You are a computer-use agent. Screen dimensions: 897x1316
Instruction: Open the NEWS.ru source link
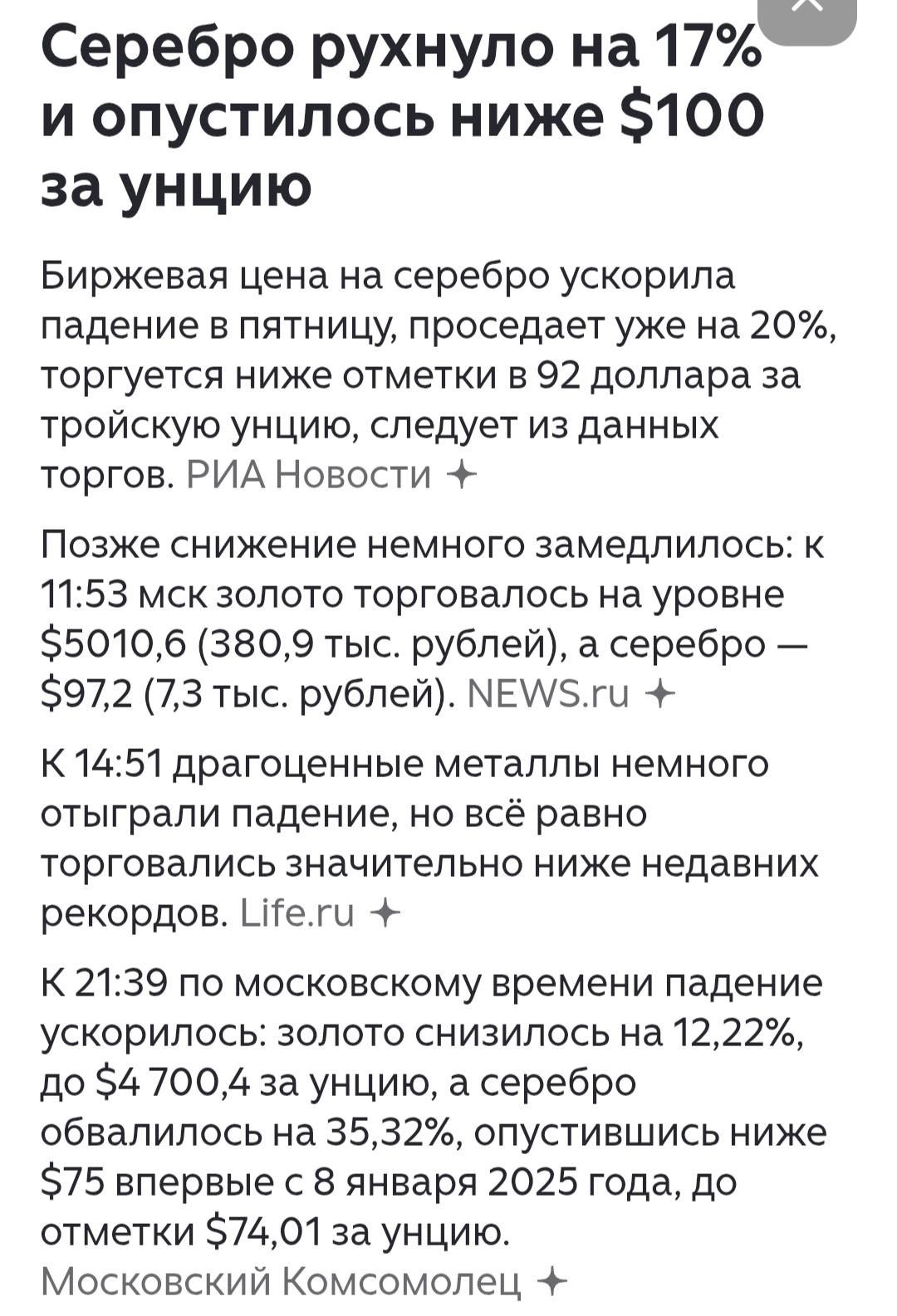pyautogui.click(x=548, y=694)
